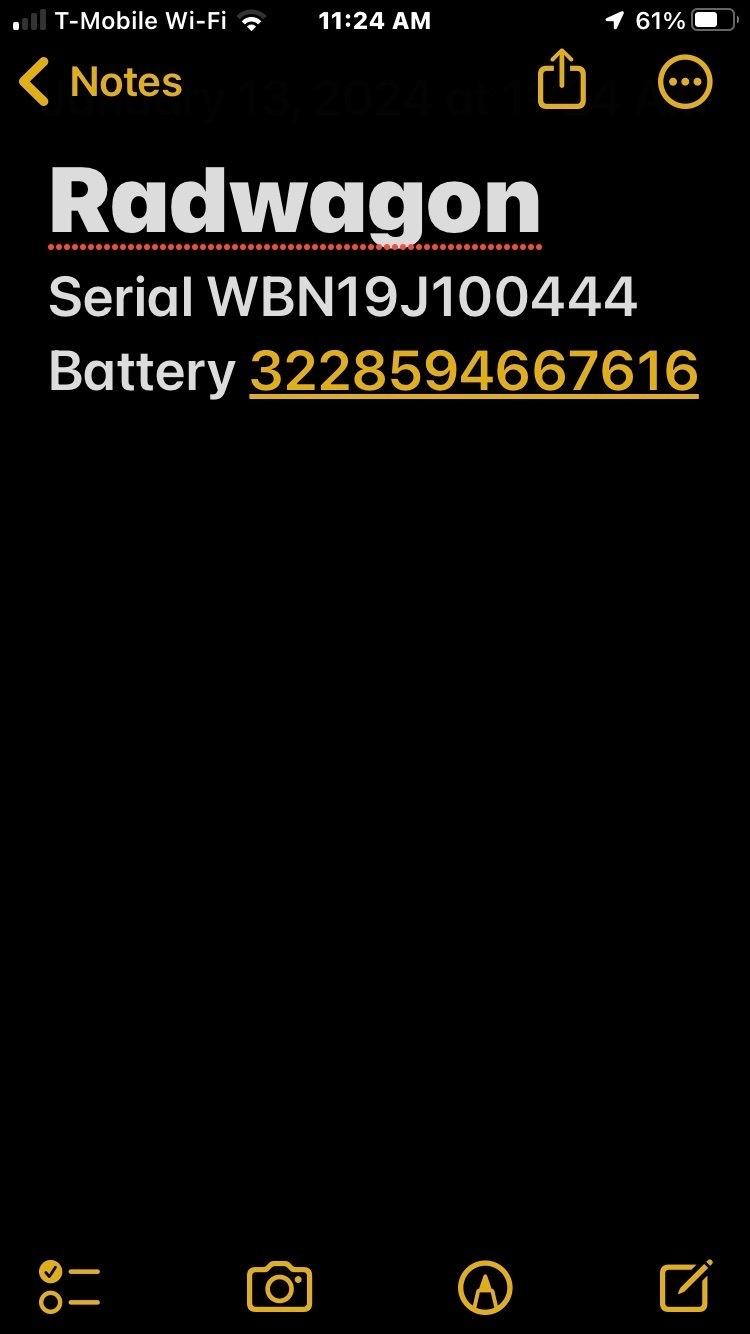
Task: Open the markup drawing tool
Action: 485,1287
